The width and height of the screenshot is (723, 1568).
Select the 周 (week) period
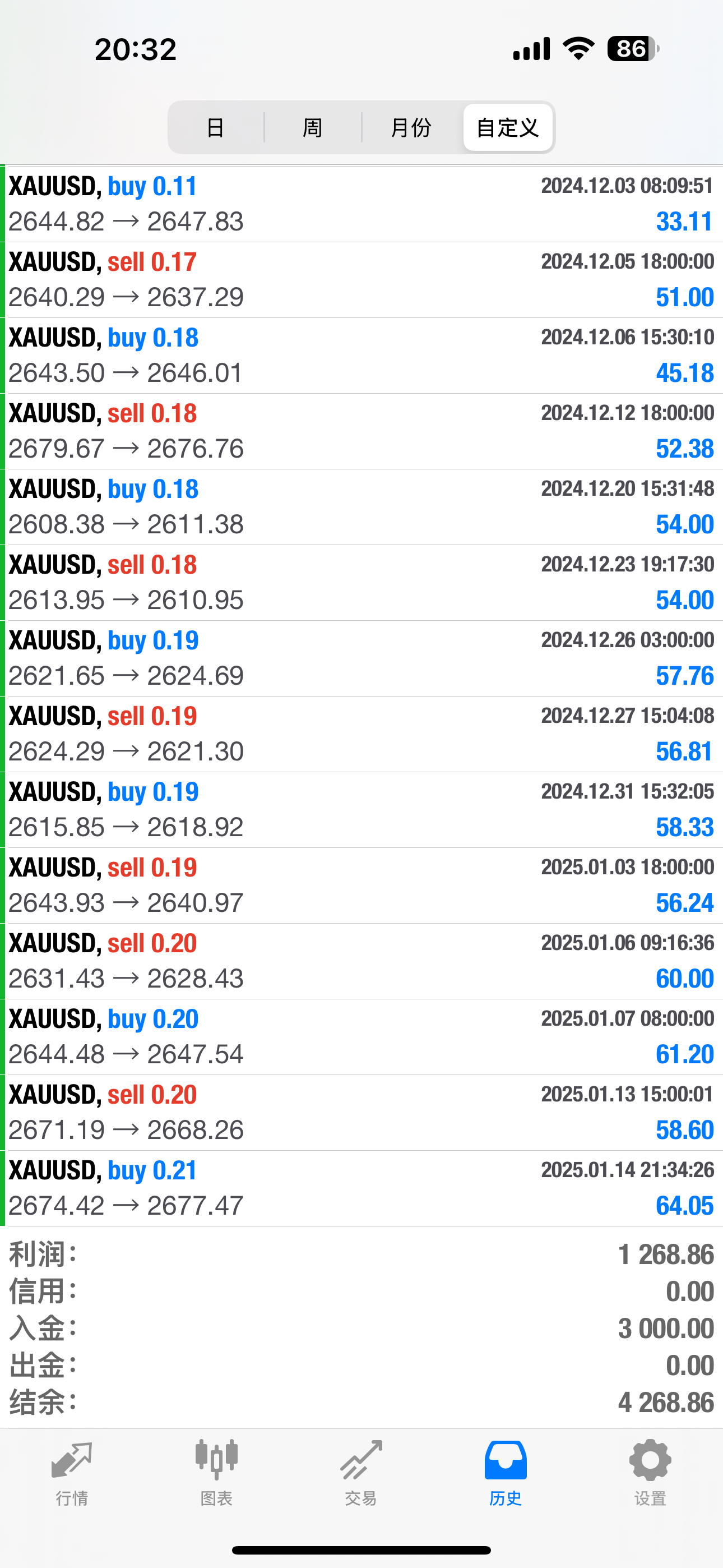tap(313, 127)
